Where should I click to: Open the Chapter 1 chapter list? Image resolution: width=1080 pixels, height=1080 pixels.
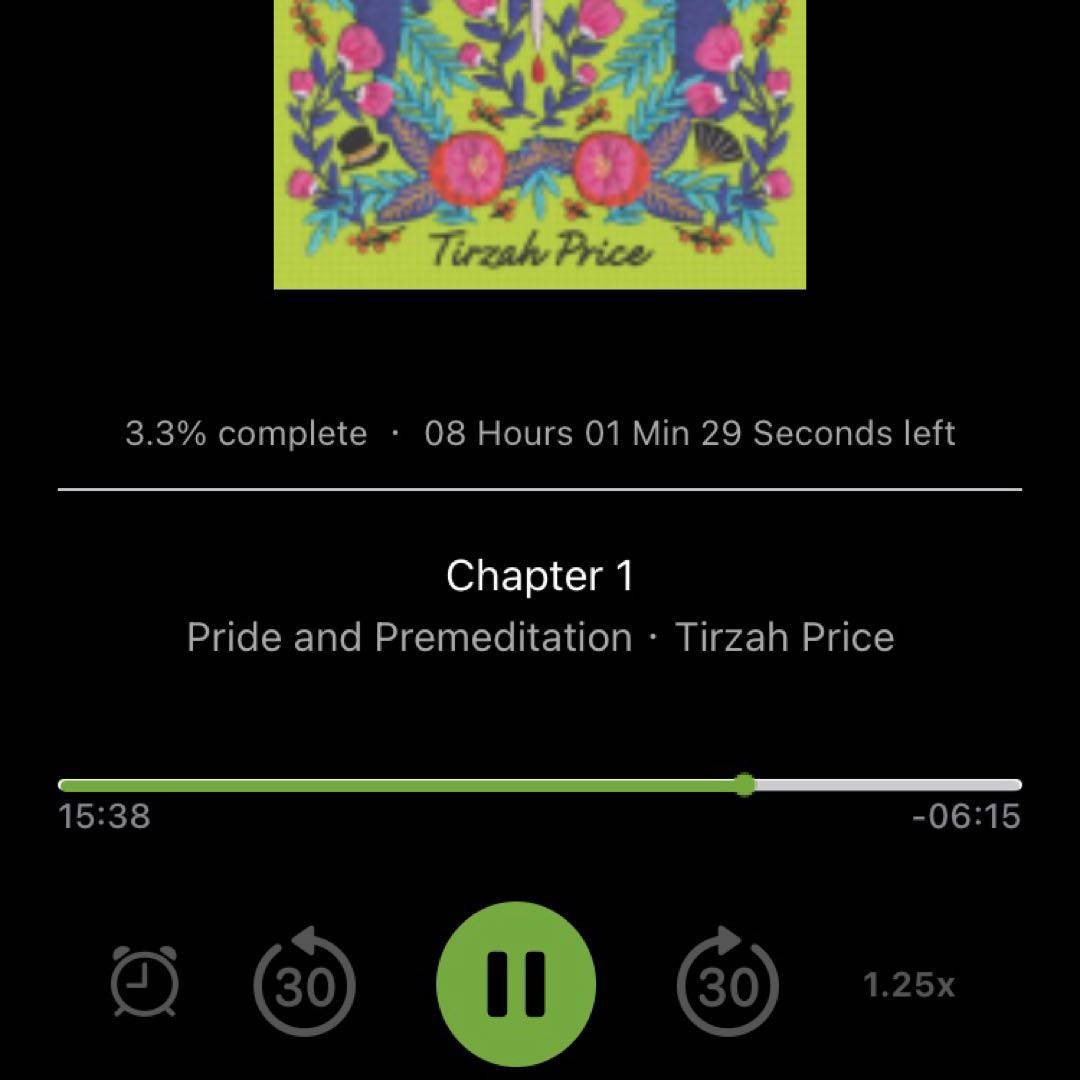540,577
